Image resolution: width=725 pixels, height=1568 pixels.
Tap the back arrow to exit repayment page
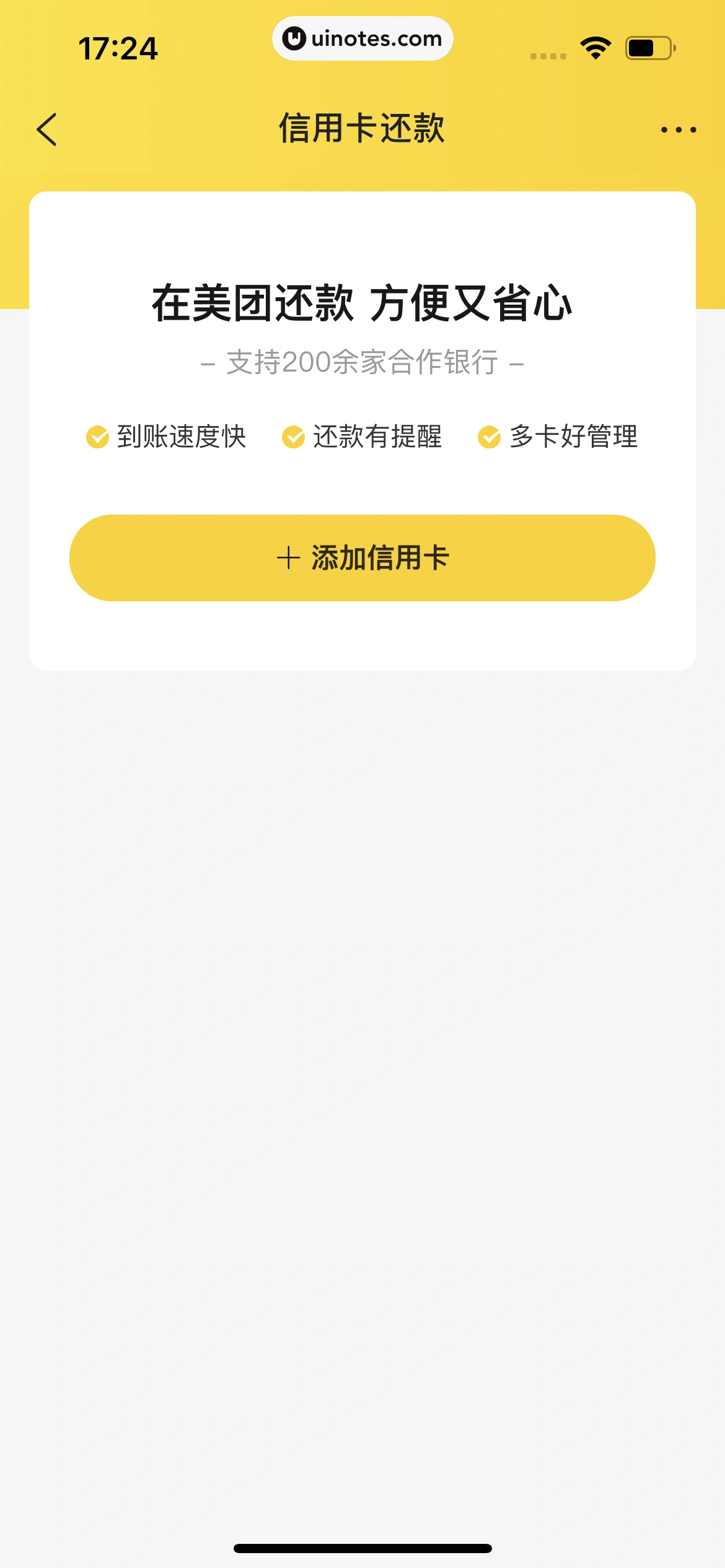(47, 130)
